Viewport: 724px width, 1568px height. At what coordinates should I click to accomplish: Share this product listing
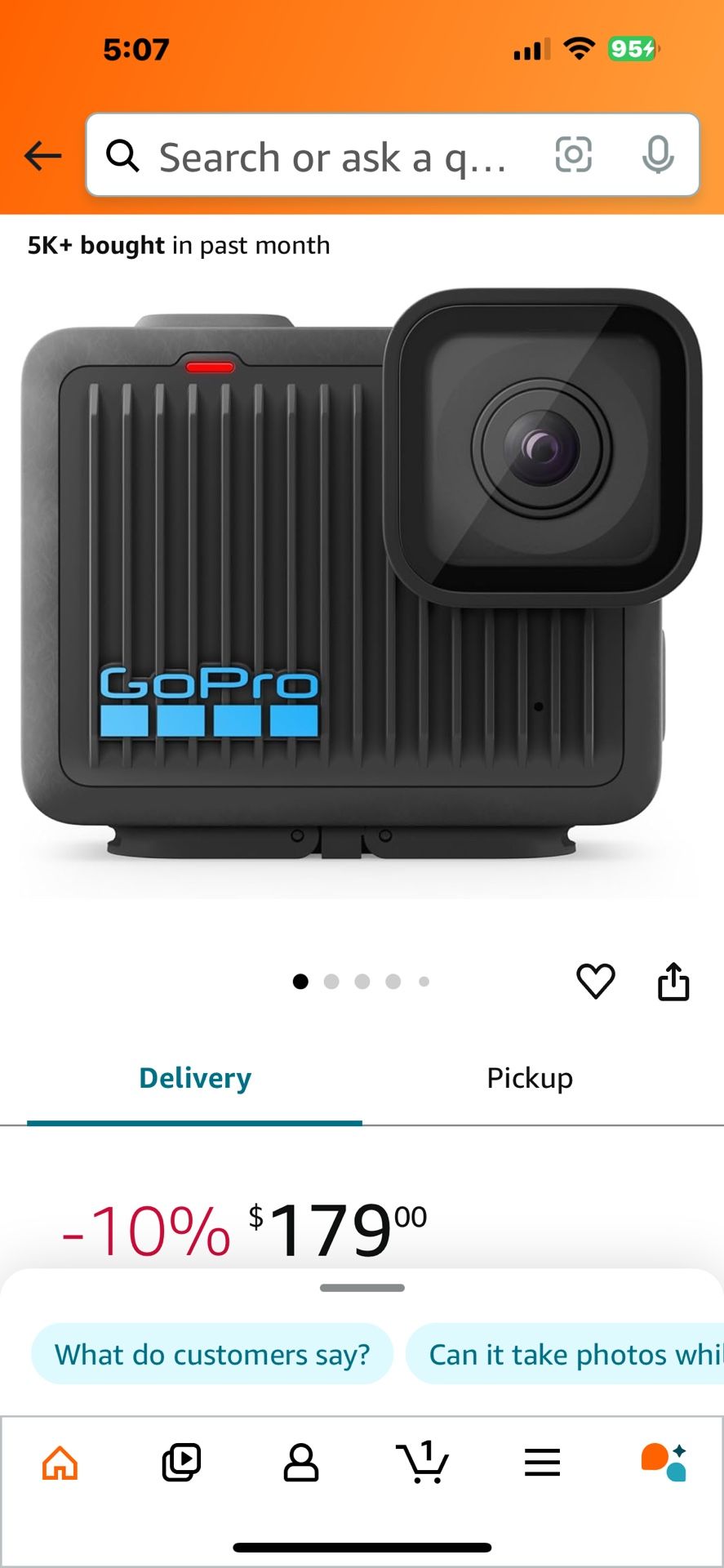(673, 981)
